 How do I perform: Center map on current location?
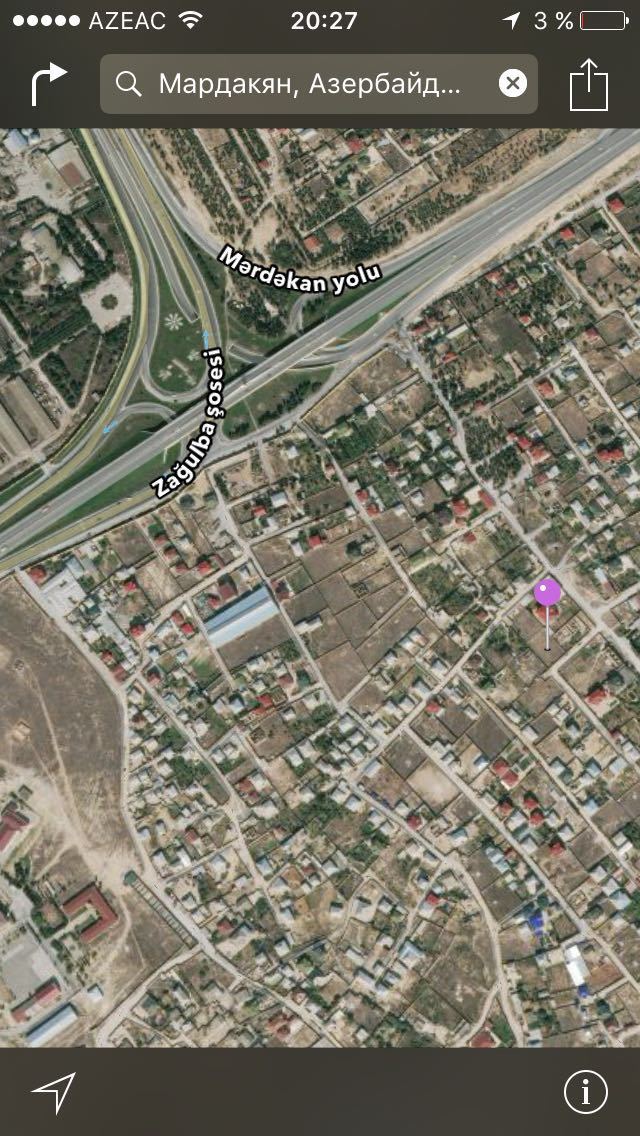(x=53, y=1092)
